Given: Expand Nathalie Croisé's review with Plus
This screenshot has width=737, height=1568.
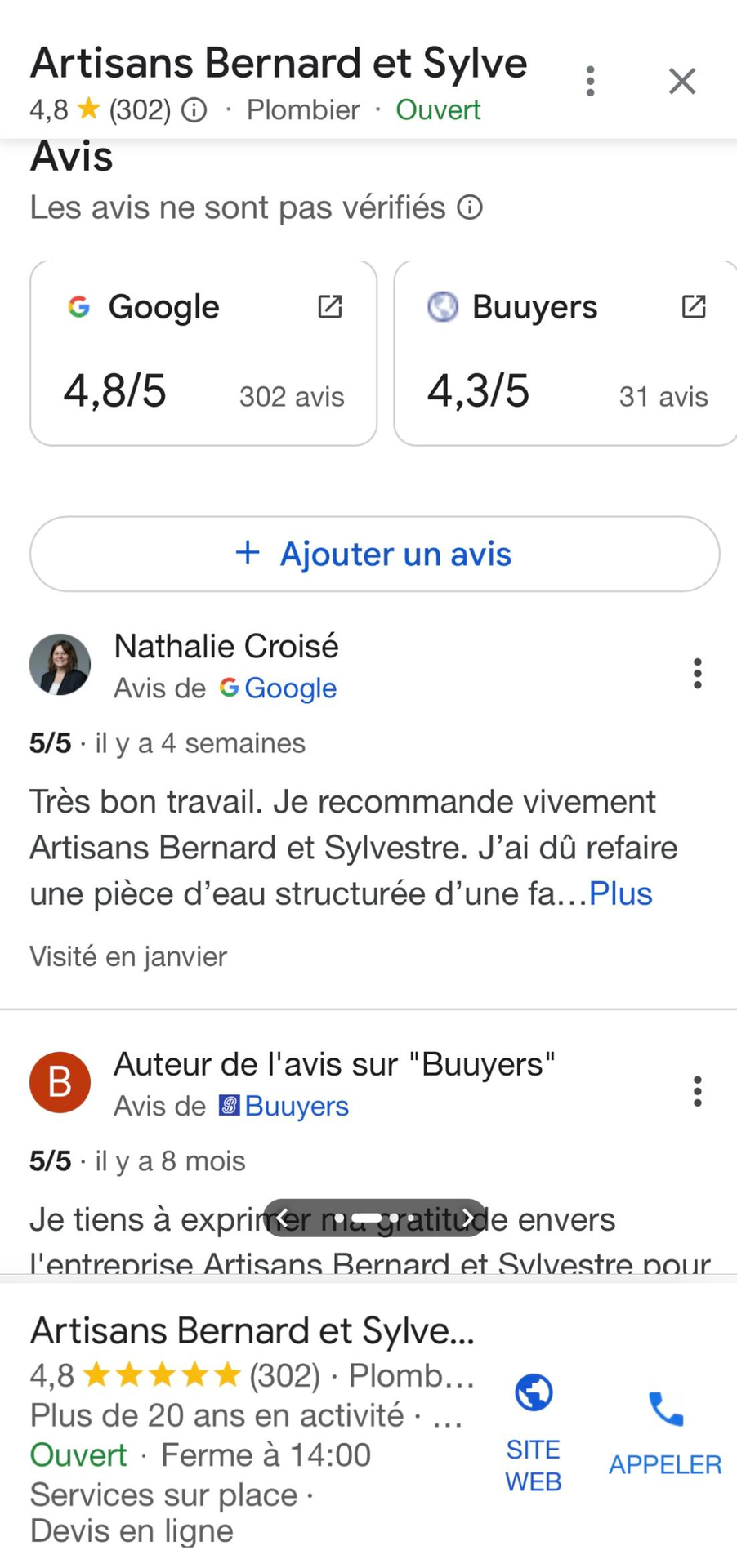Looking at the screenshot, I should pos(620,893).
